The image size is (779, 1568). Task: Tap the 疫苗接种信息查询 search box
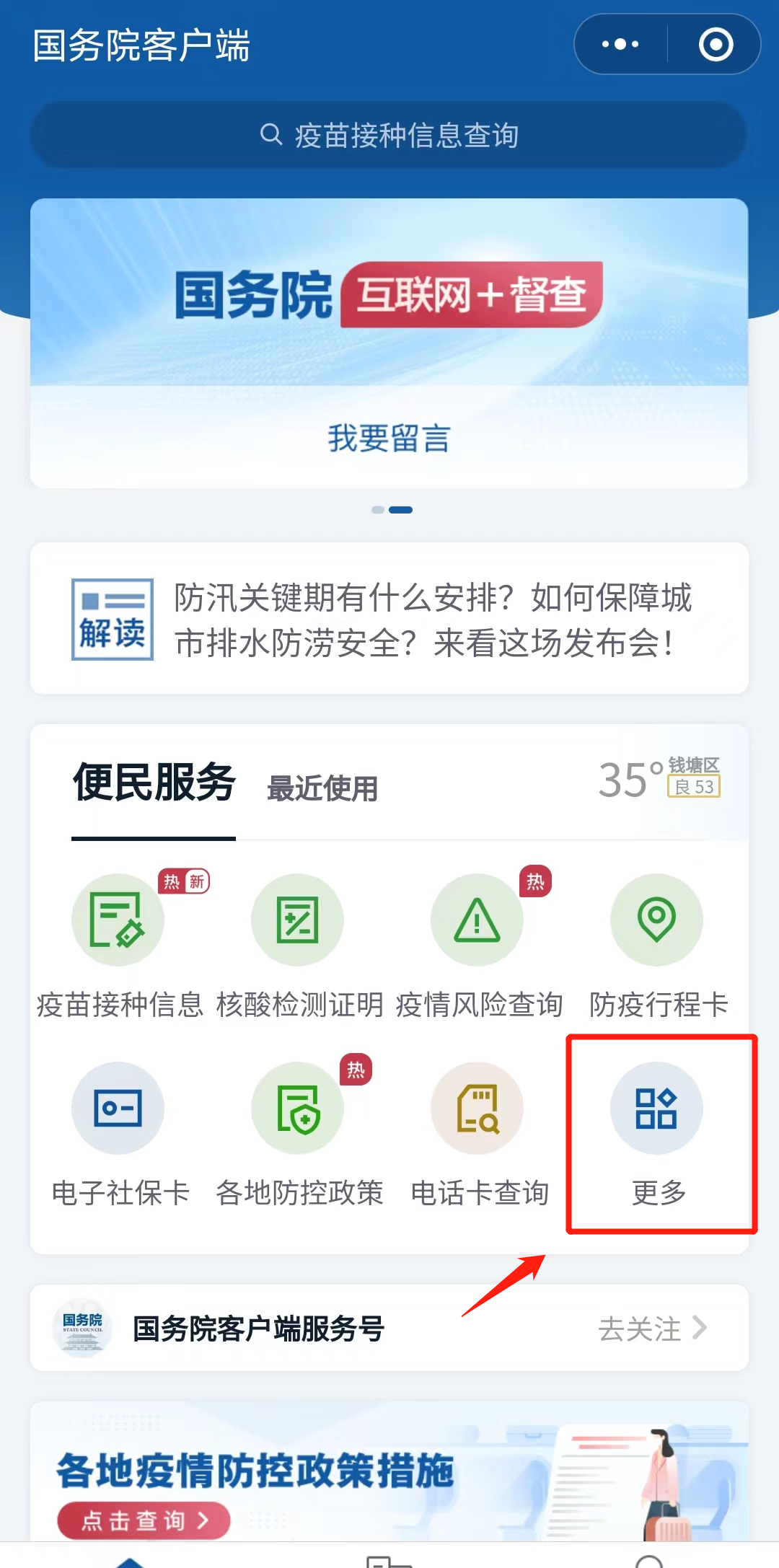[389, 136]
